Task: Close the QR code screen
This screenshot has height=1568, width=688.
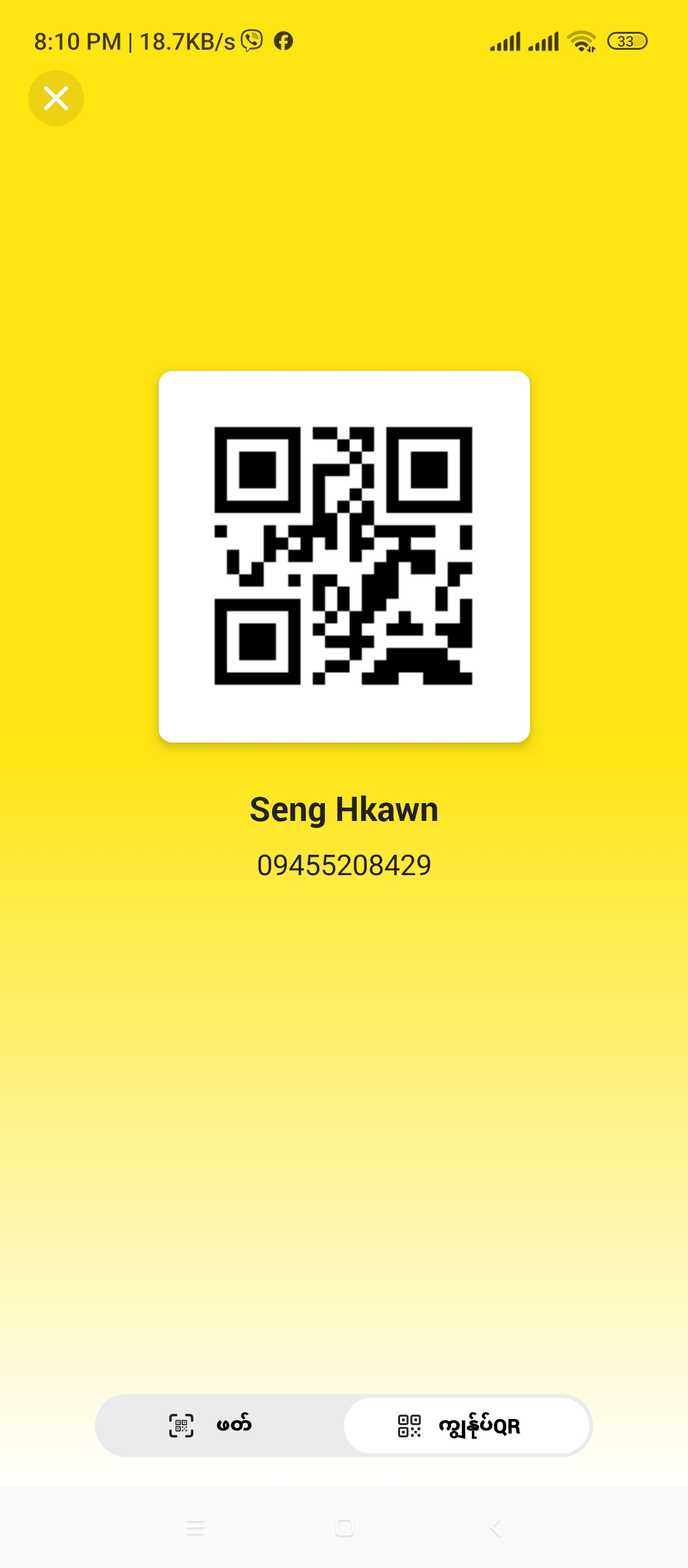Action: pos(56,98)
